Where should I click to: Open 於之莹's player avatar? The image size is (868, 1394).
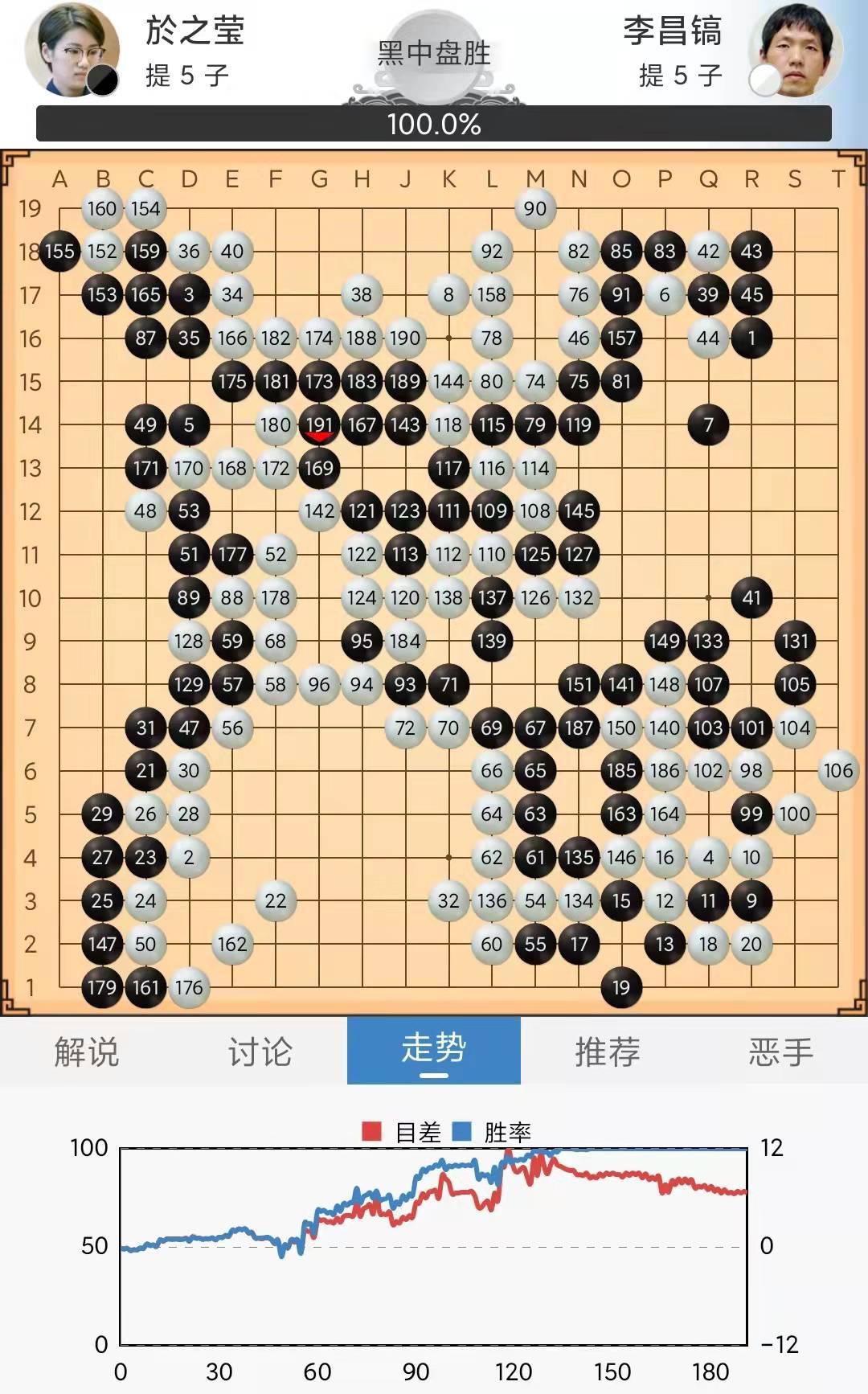[72, 50]
